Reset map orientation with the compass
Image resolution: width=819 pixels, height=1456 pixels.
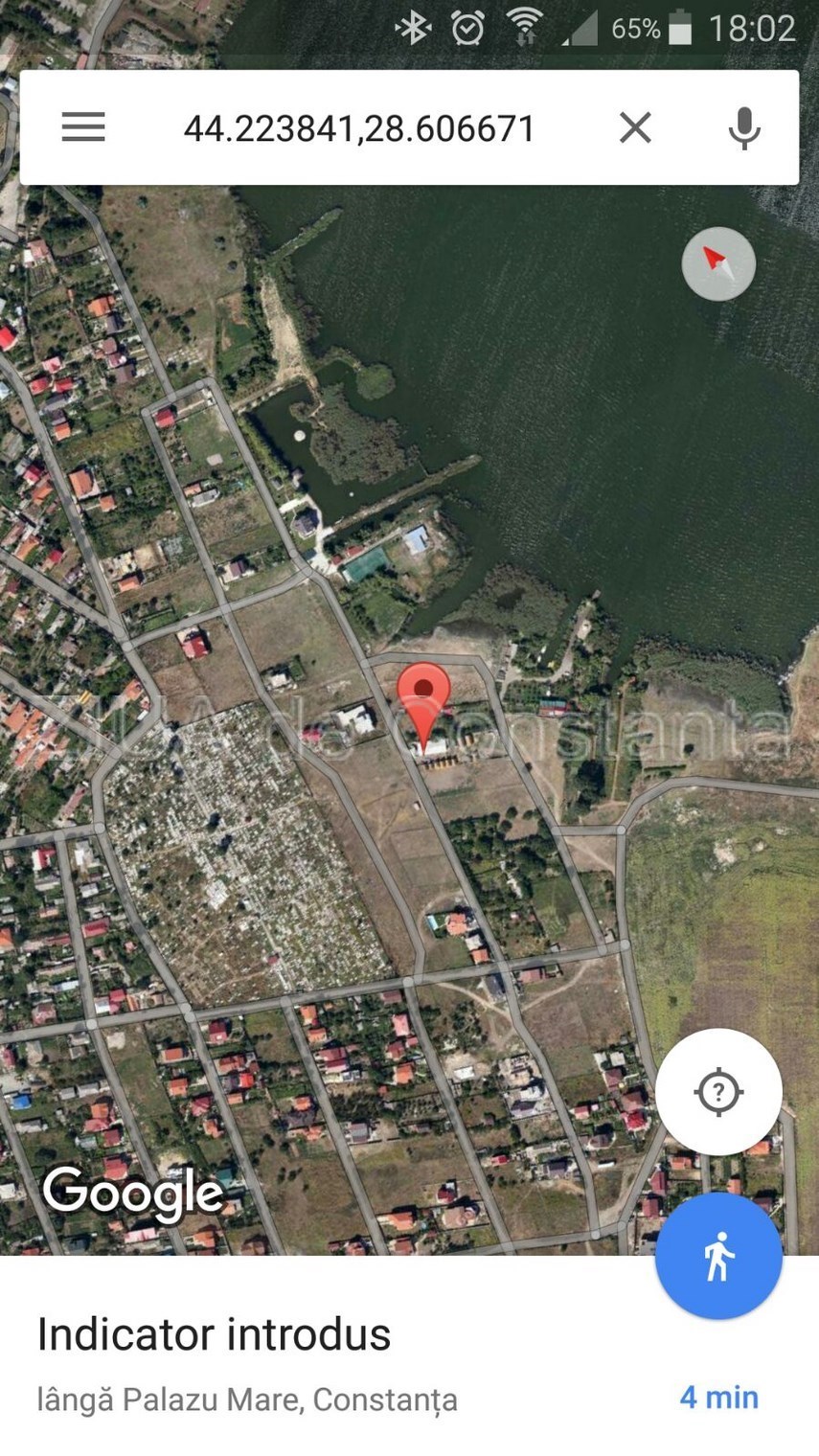click(x=718, y=263)
